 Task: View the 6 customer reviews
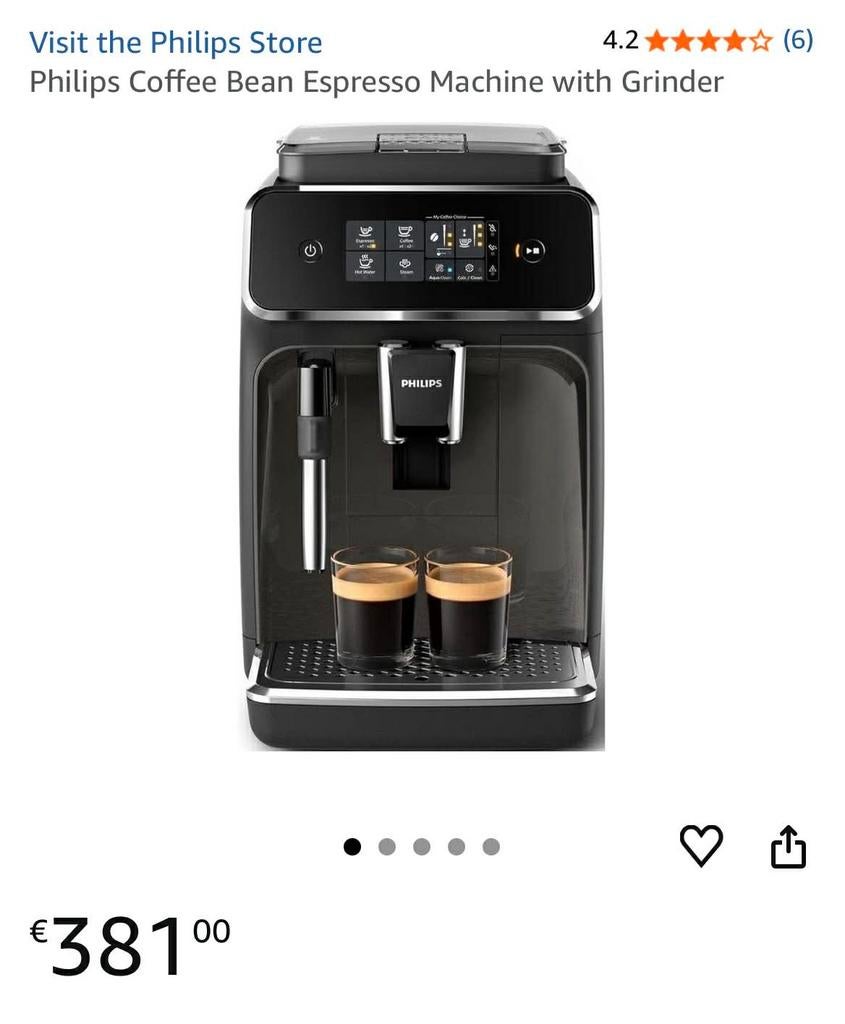797,41
